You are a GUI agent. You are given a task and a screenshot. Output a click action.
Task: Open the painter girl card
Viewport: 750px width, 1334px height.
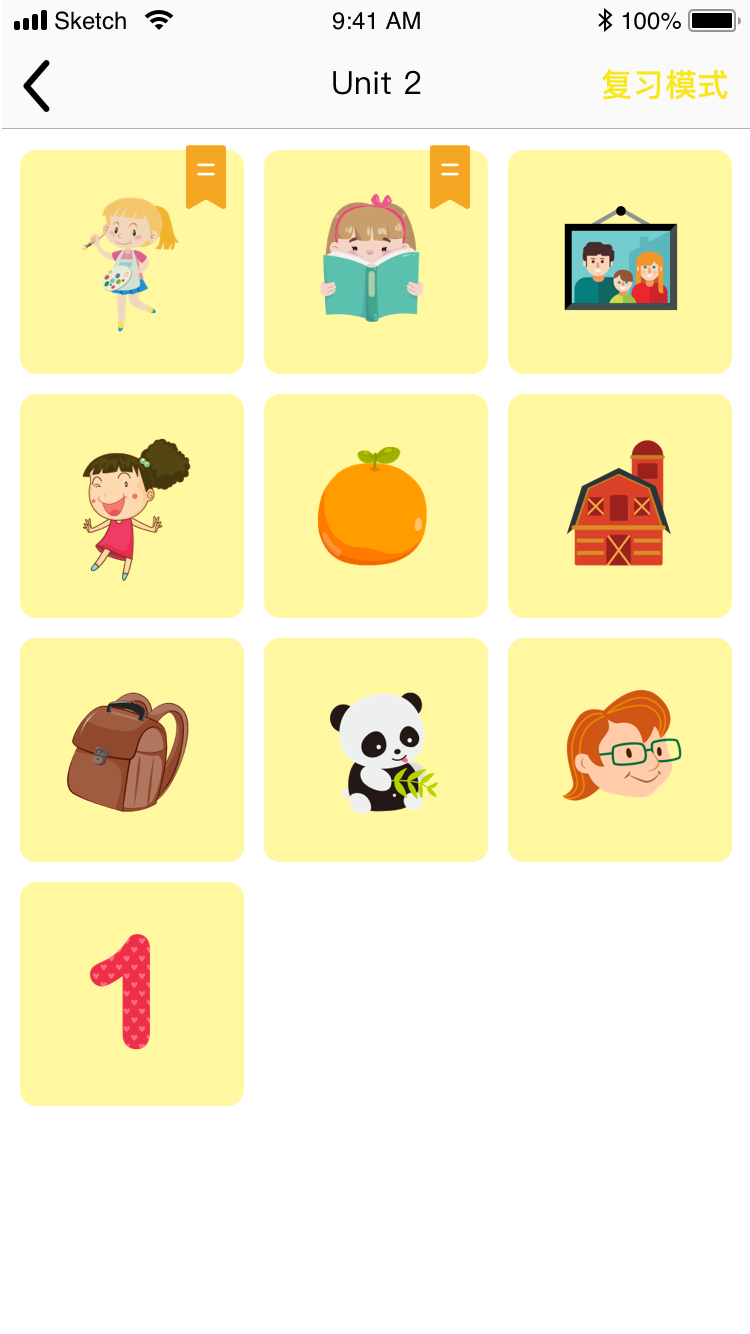click(132, 262)
